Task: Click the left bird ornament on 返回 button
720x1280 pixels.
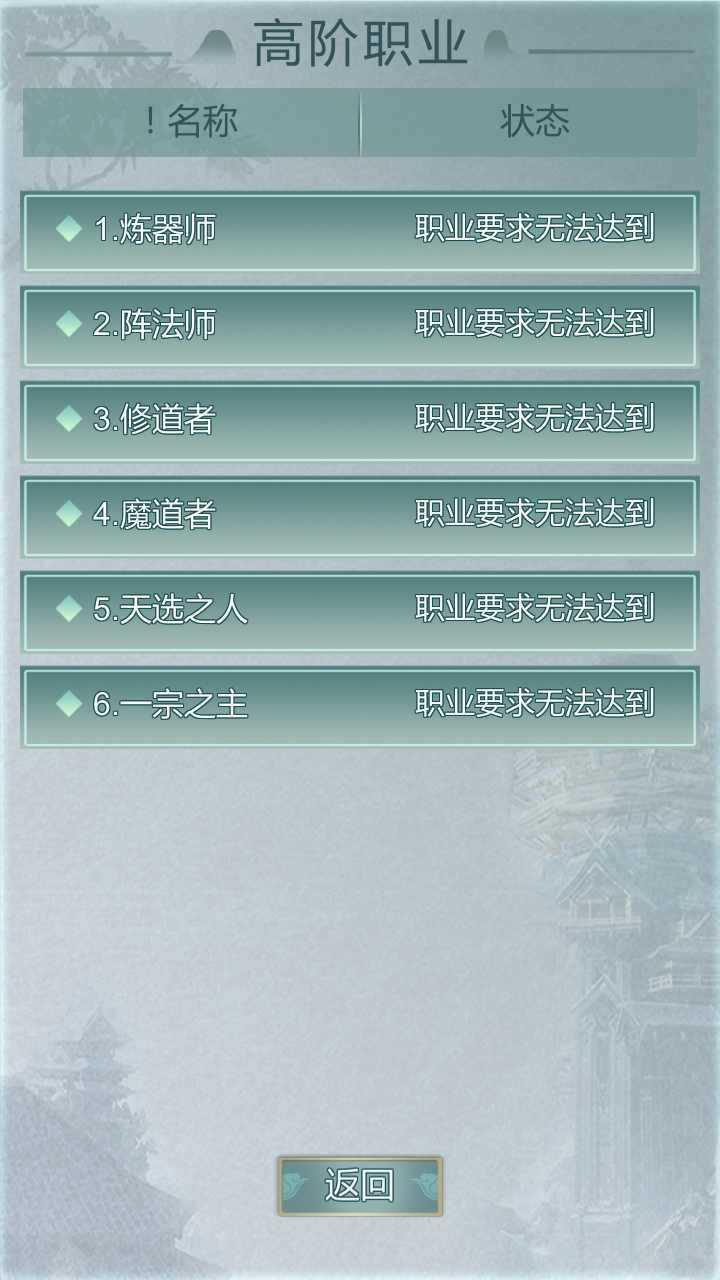Action: 296,1183
